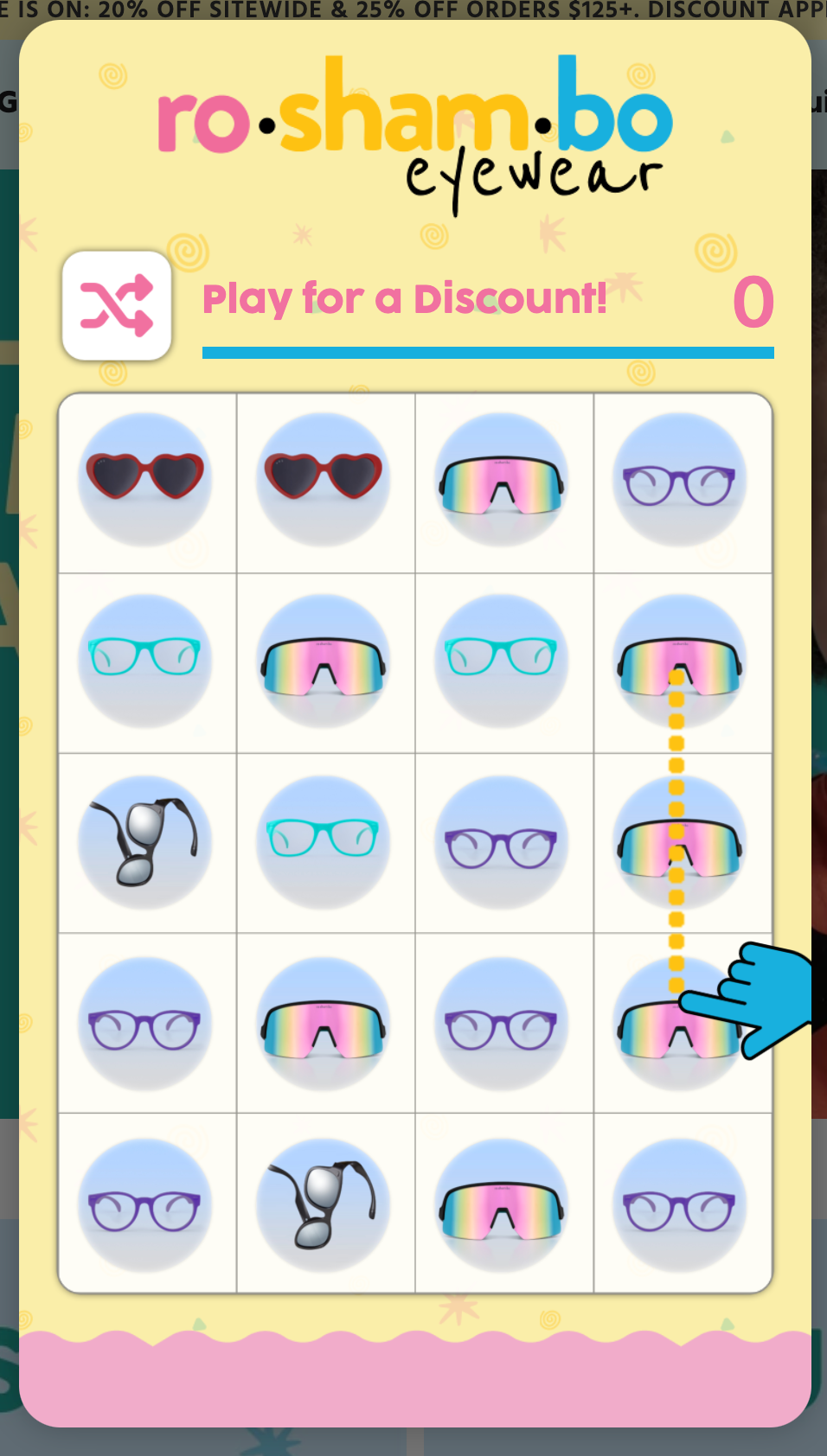Image resolution: width=827 pixels, height=1456 pixels.
Task: Shuffle the eyewear game board
Action: click(x=117, y=305)
